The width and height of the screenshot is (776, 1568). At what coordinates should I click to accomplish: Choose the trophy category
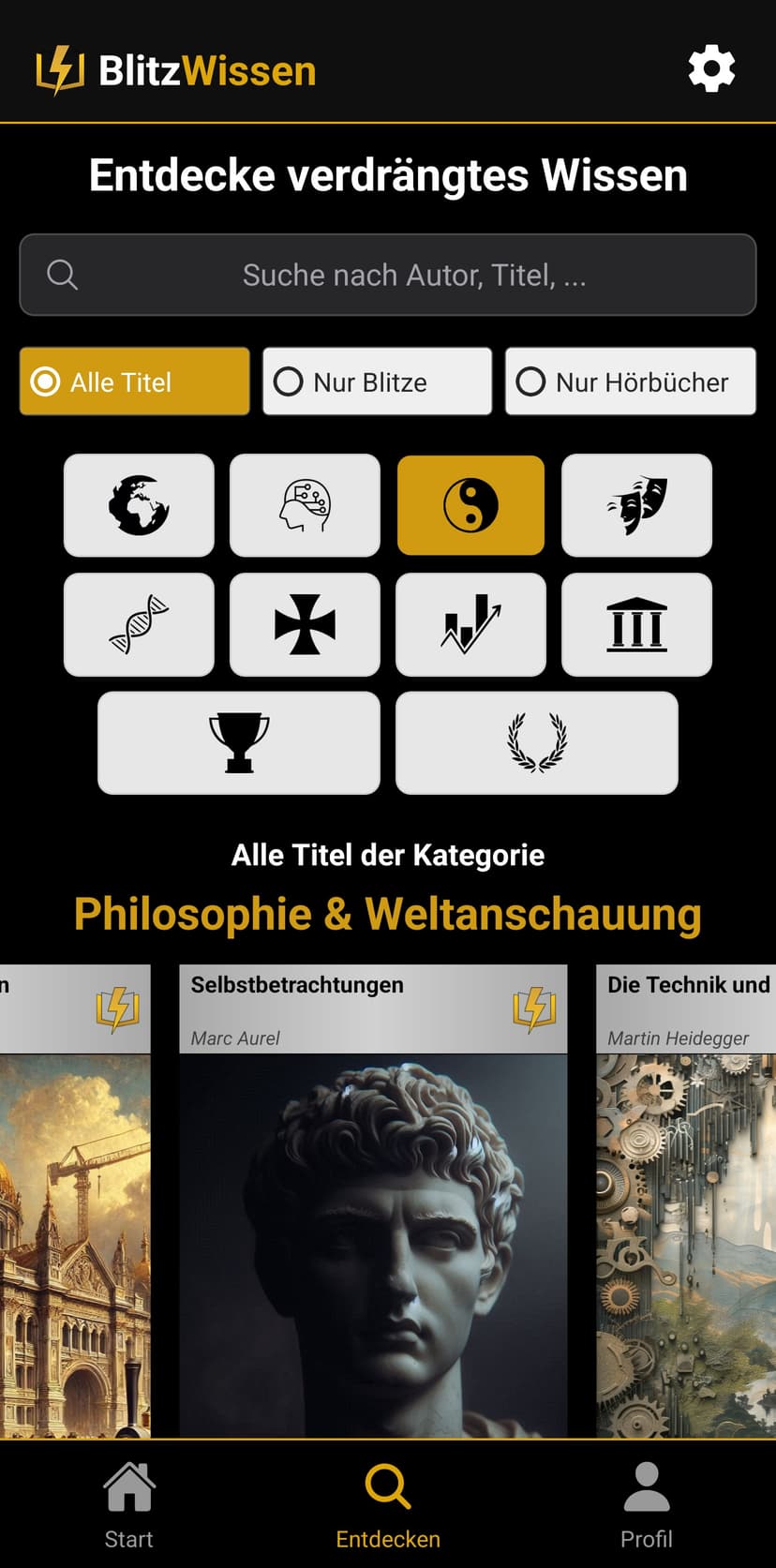(239, 743)
